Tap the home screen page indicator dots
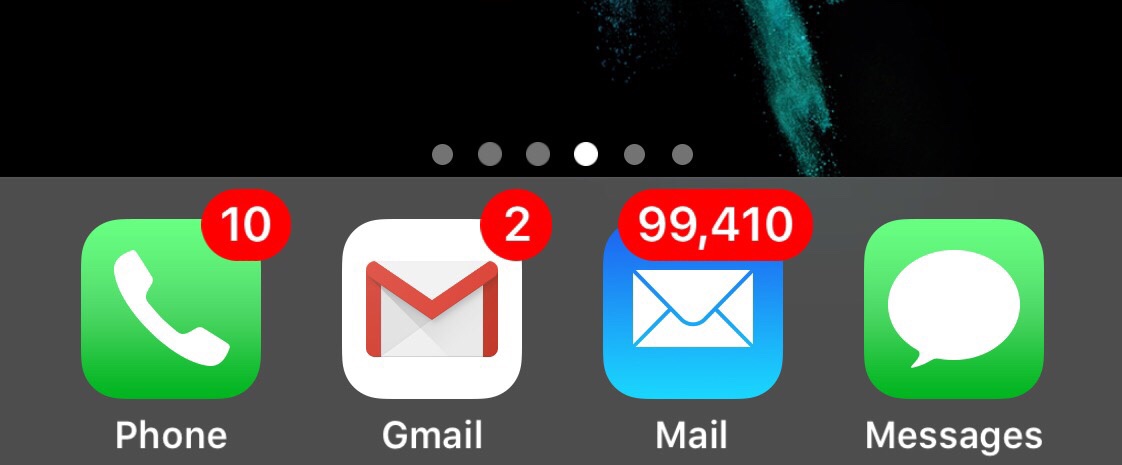The width and height of the screenshot is (1122, 465). (562, 154)
